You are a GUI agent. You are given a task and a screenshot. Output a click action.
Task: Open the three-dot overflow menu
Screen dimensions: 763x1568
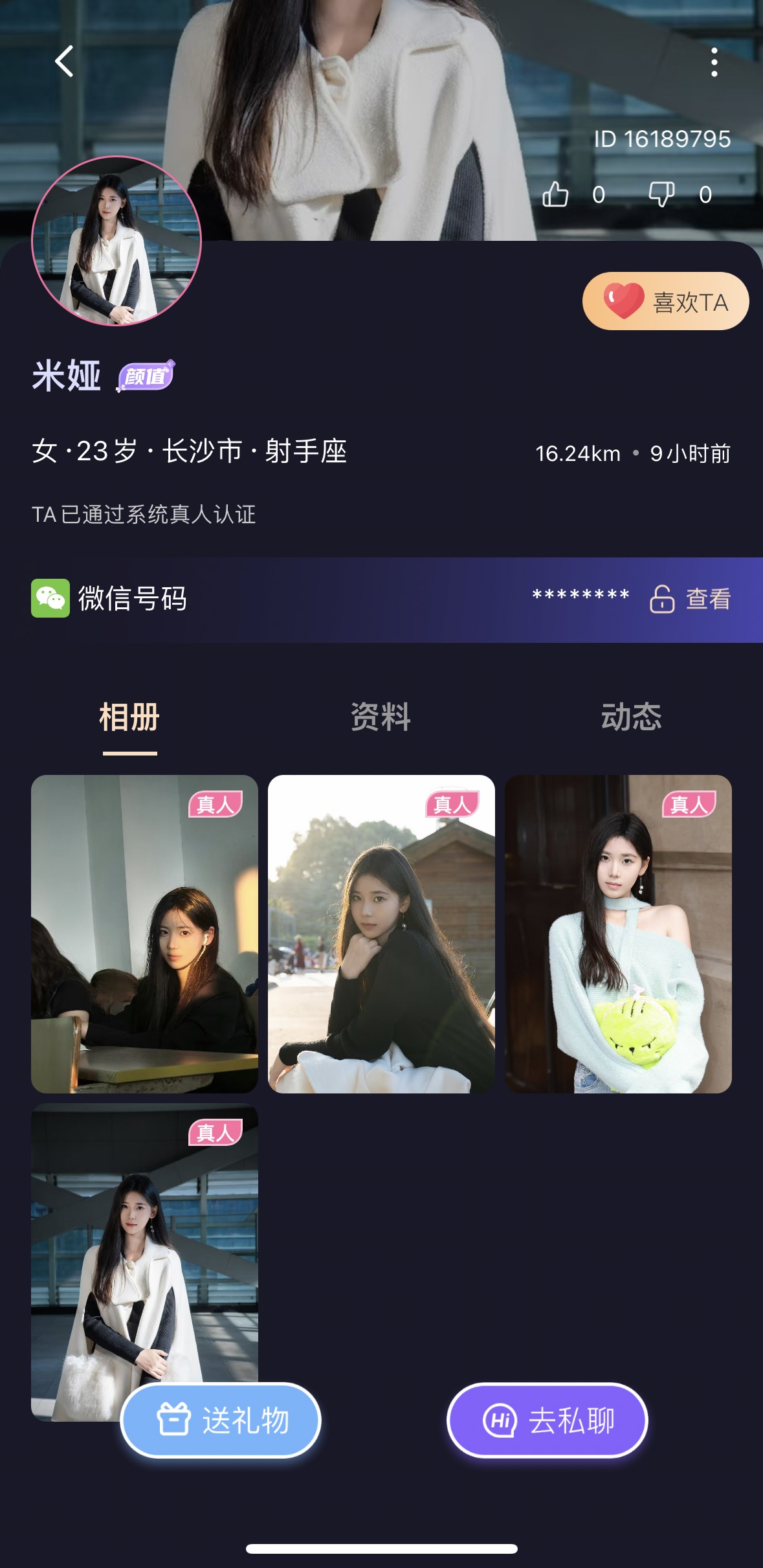pyautogui.click(x=714, y=63)
